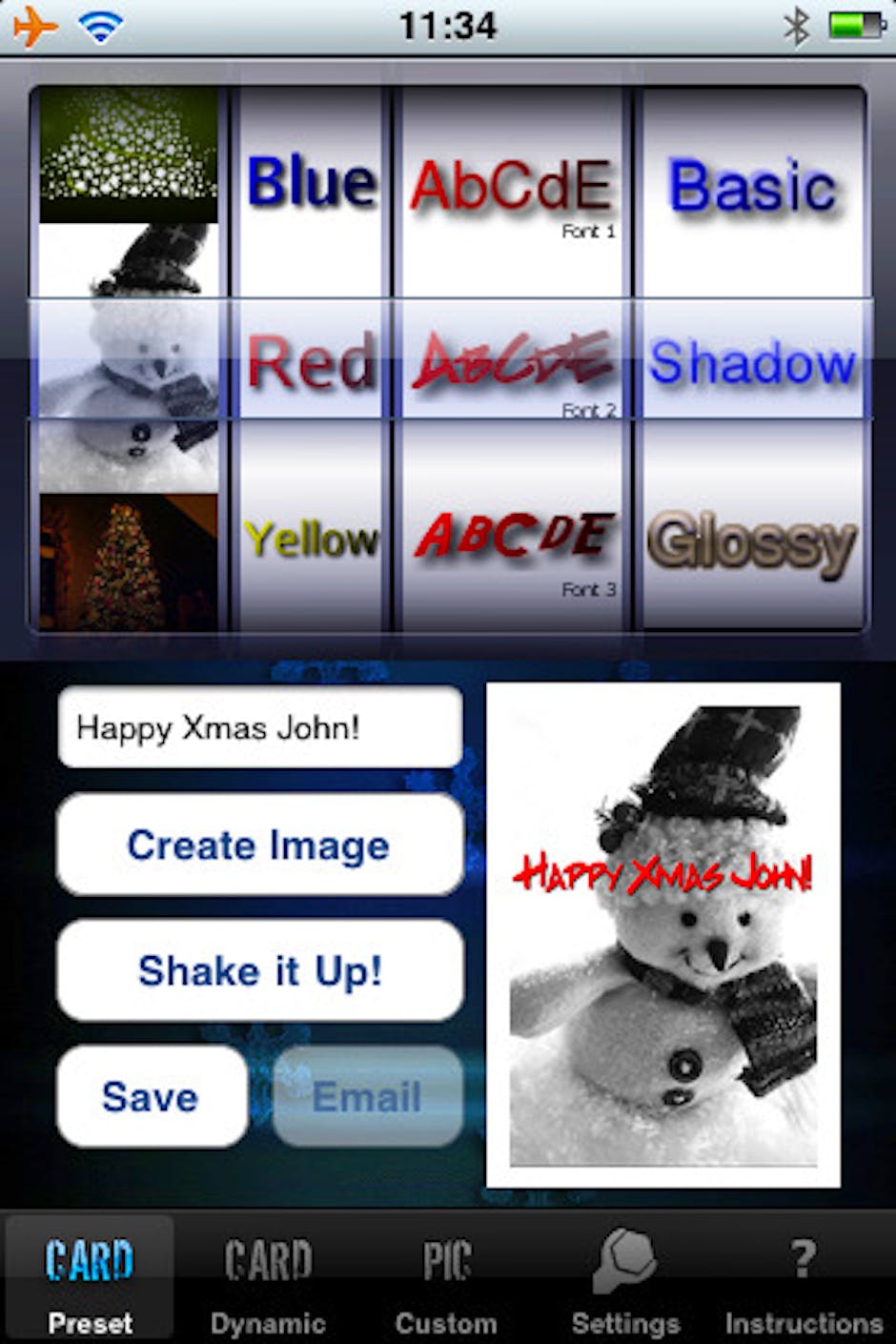
Task: Choose the Christmas tree background picture
Action: pos(128,562)
